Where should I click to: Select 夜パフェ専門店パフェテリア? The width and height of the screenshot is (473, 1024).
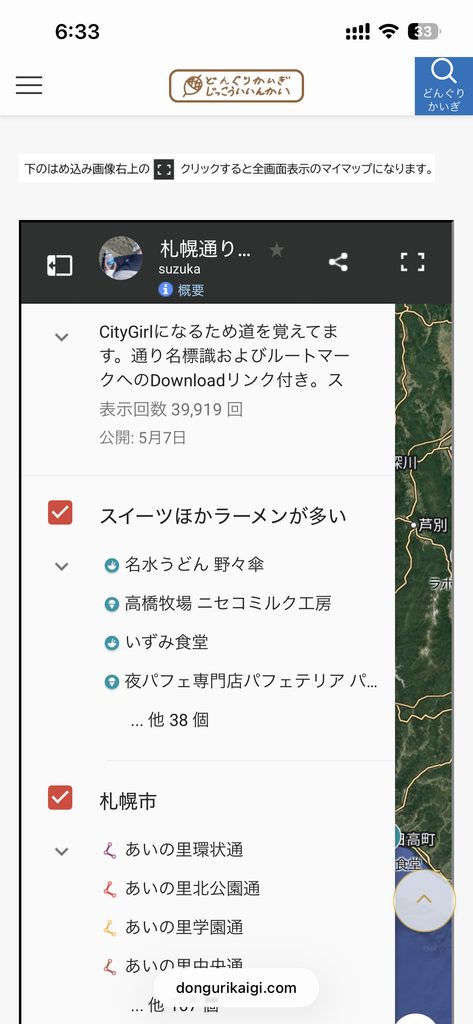point(240,681)
